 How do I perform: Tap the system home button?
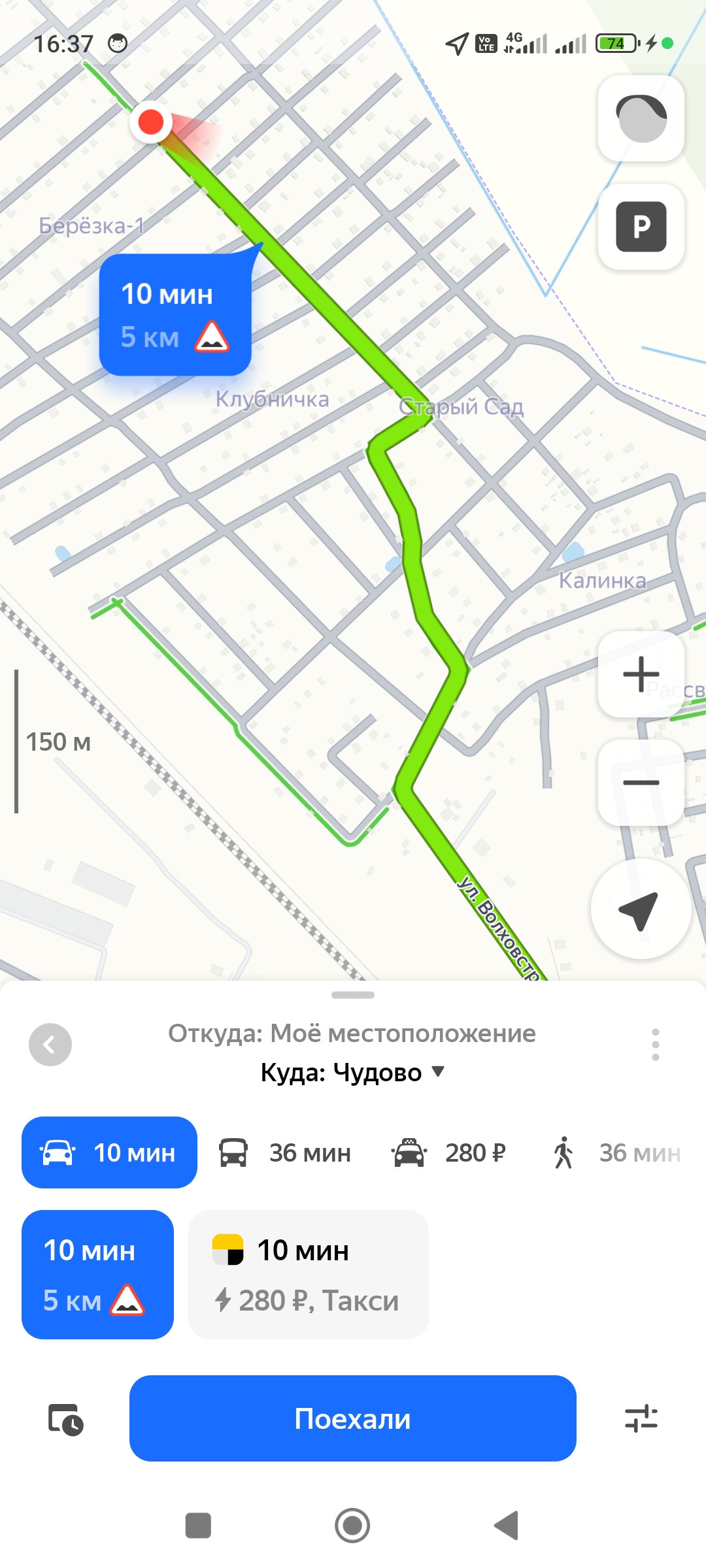pos(352,1526)
